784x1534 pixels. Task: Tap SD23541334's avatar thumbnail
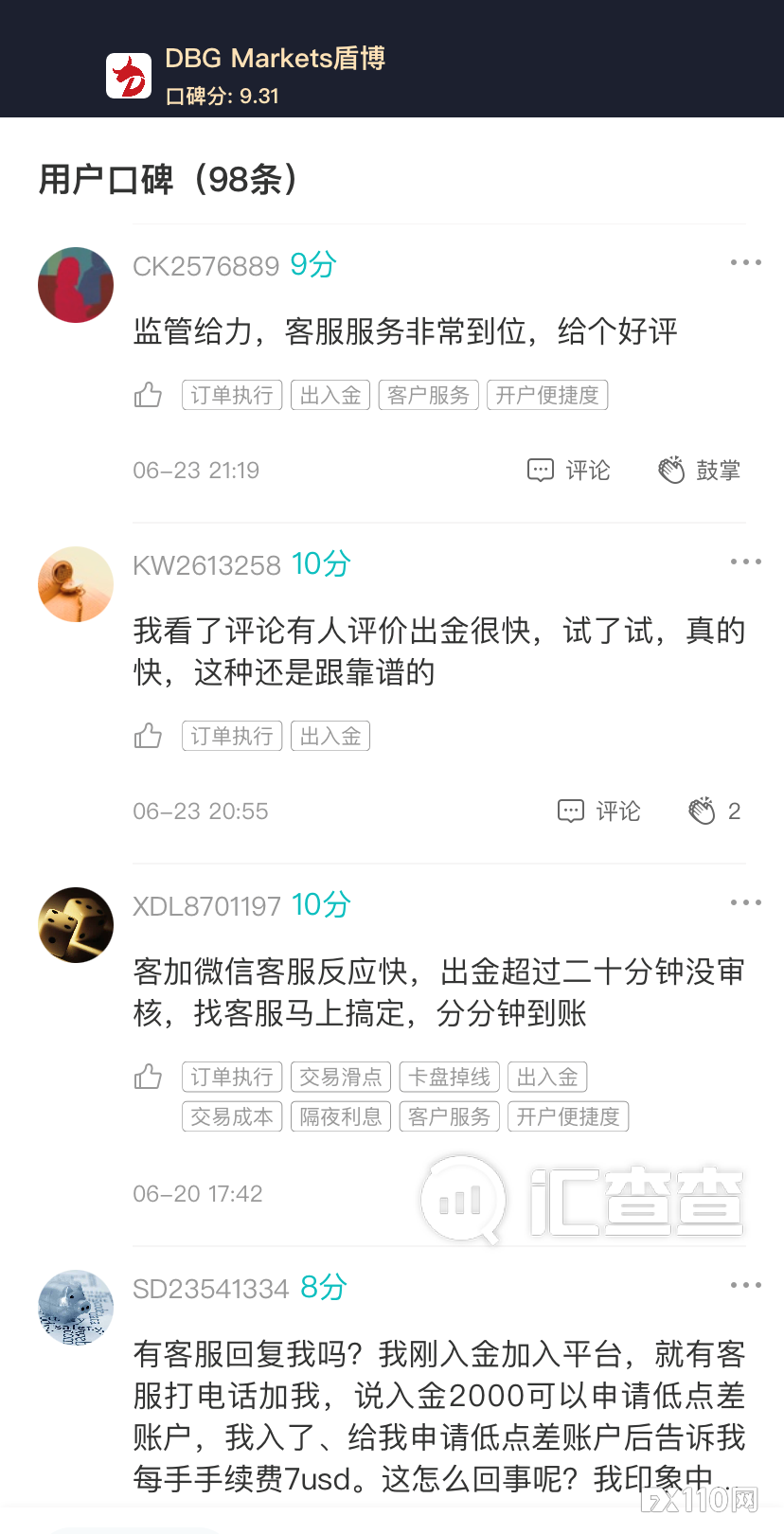[76, 1308]
